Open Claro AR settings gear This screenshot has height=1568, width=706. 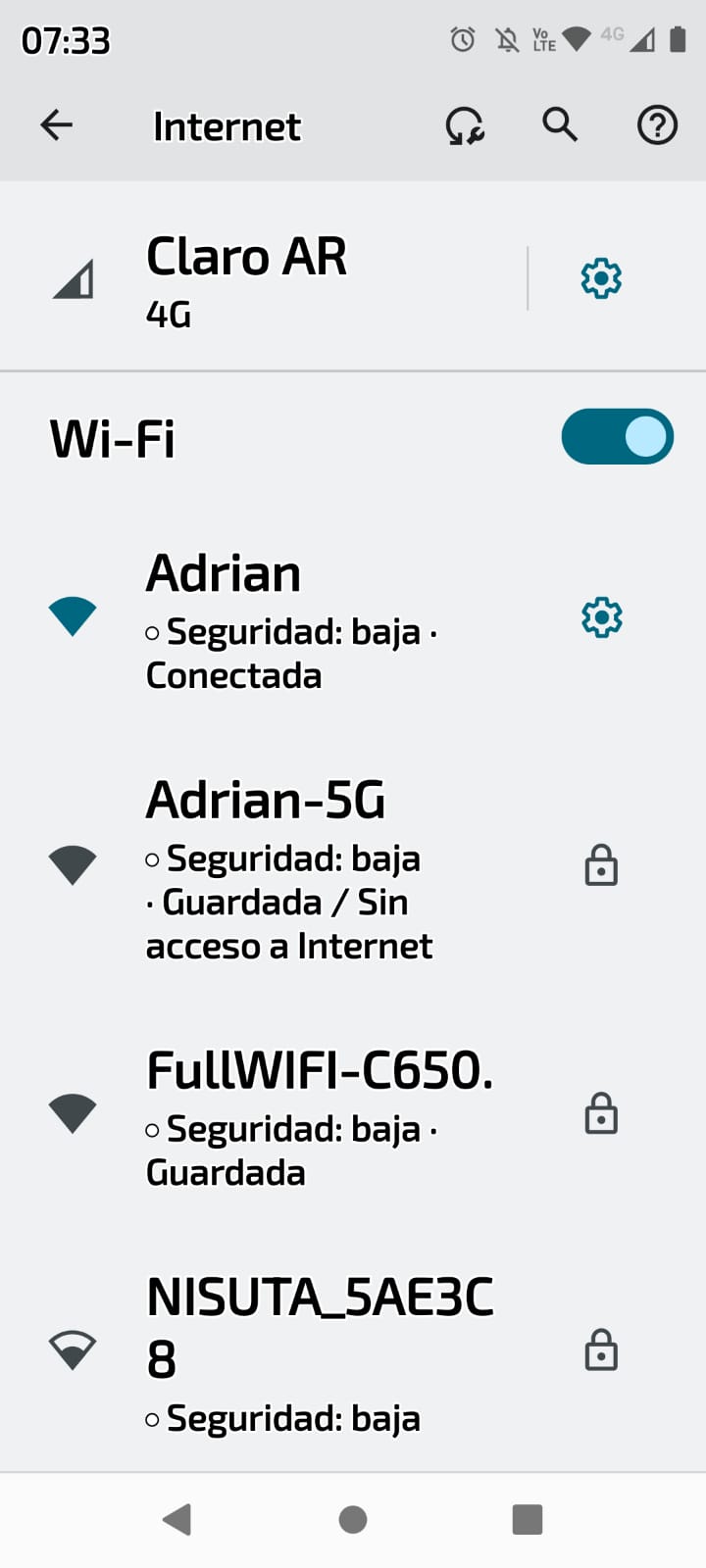(x=601, y=279)
